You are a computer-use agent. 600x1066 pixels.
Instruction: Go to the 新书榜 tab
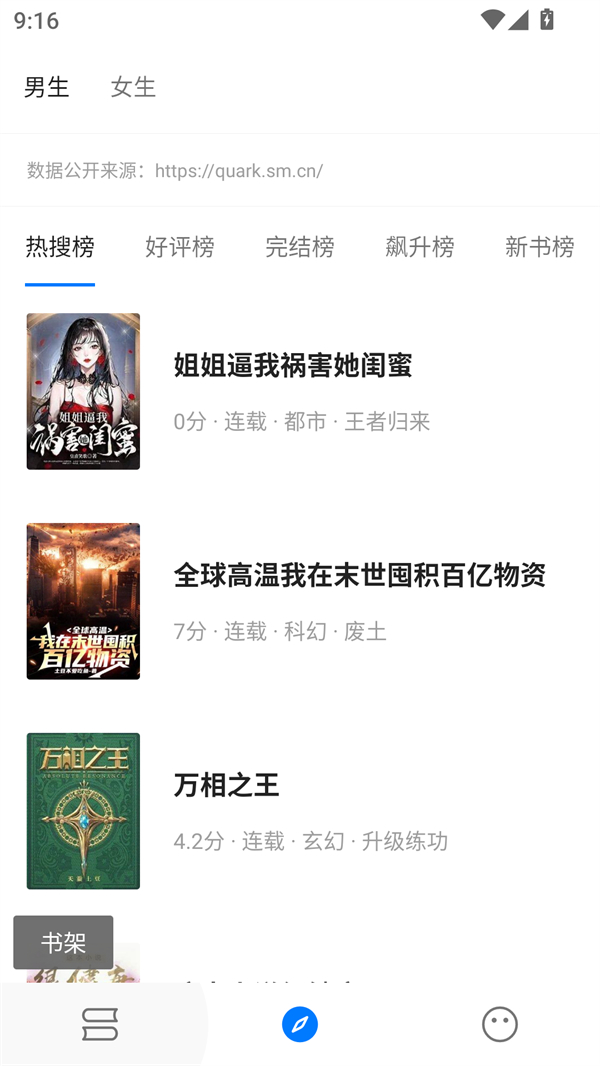click(x=540, y=247)
